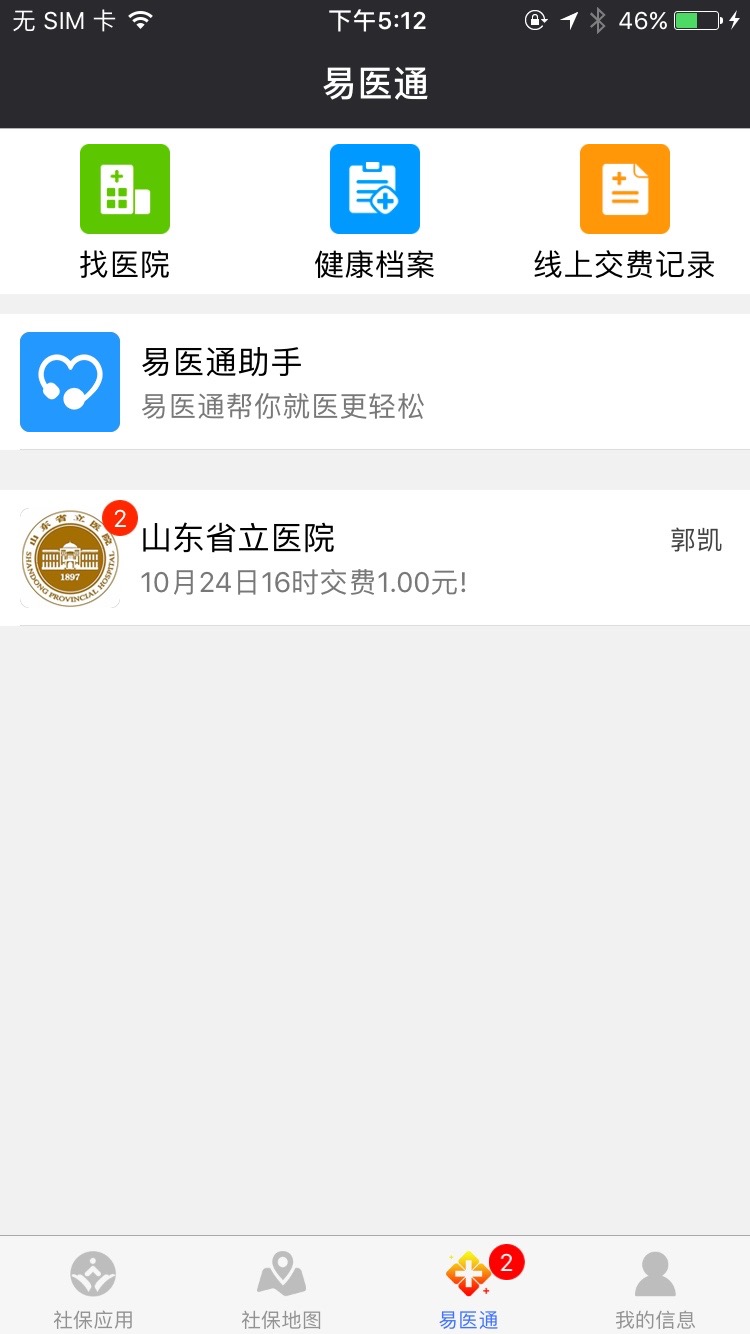
Task: Tap the contact name 郭凯
Action: pos(697,538)
